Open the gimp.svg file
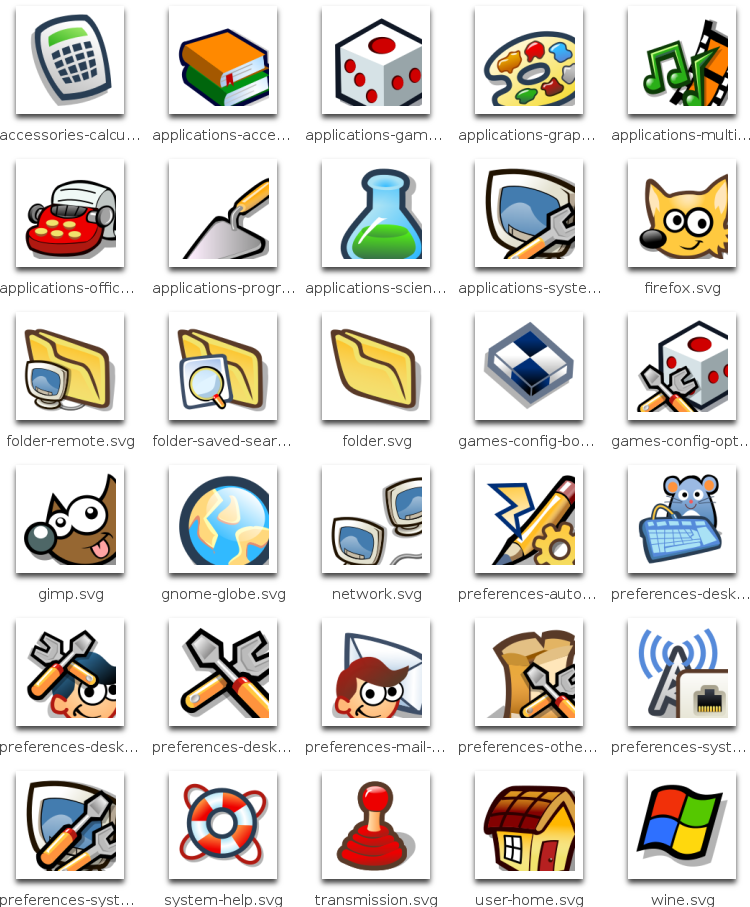The width and height of the screenshot is (750, 907). coord(70,520)
